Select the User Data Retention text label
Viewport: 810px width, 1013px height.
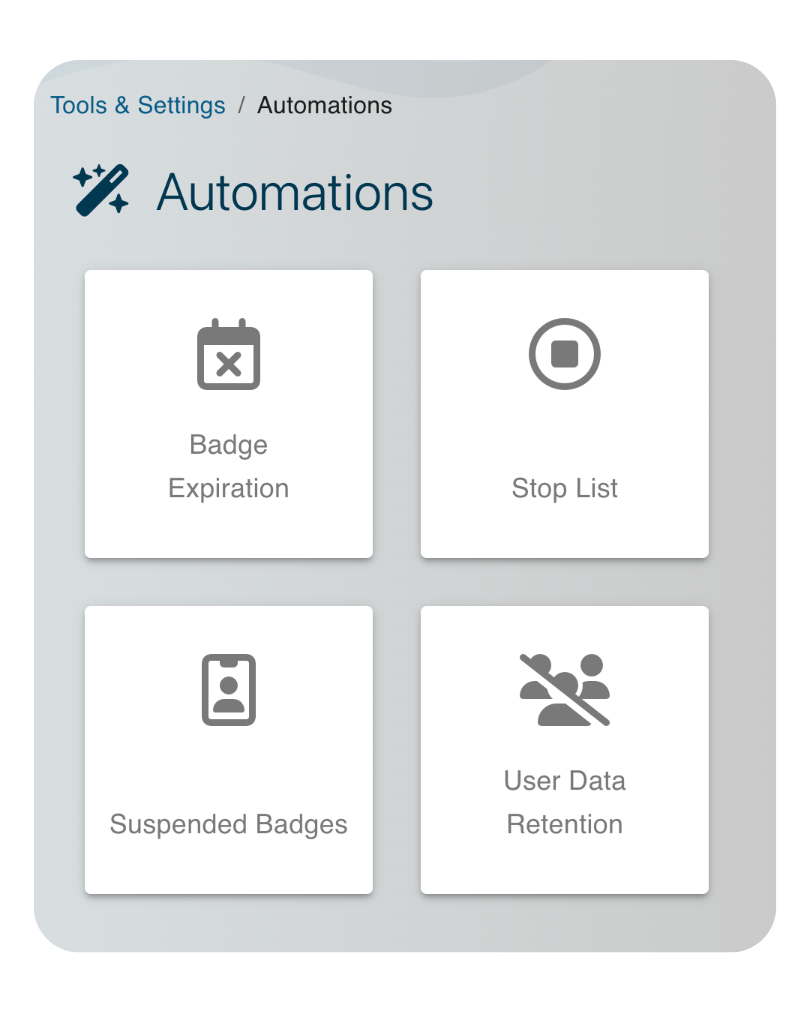click(x=563, y=803)
